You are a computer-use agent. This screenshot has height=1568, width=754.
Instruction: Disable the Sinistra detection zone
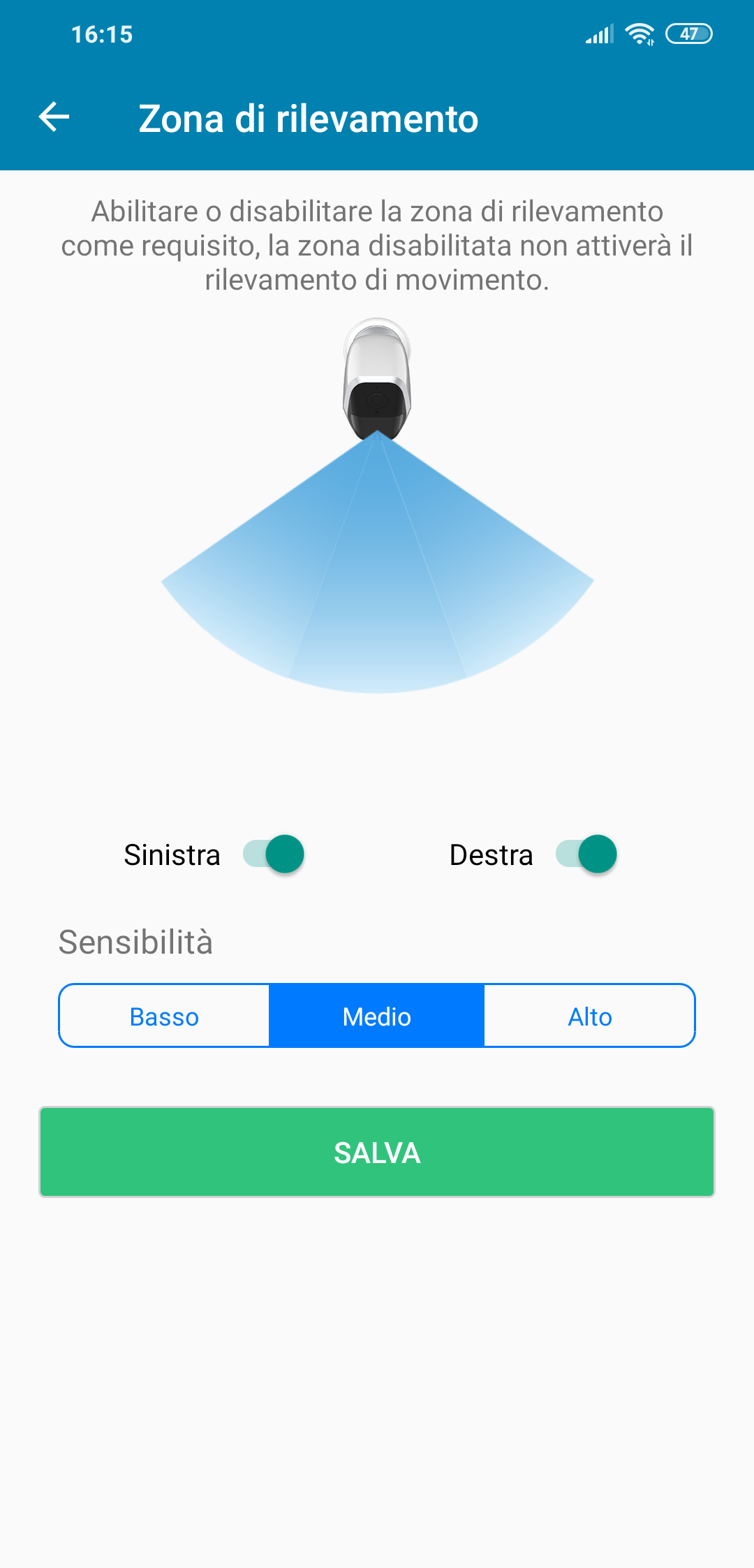274,854
